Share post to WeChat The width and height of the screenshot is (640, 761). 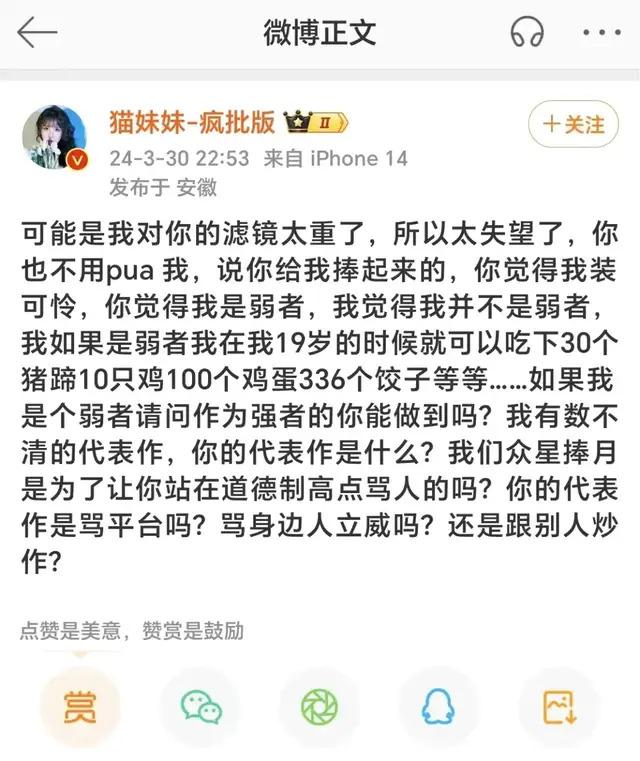coord(200,706)
